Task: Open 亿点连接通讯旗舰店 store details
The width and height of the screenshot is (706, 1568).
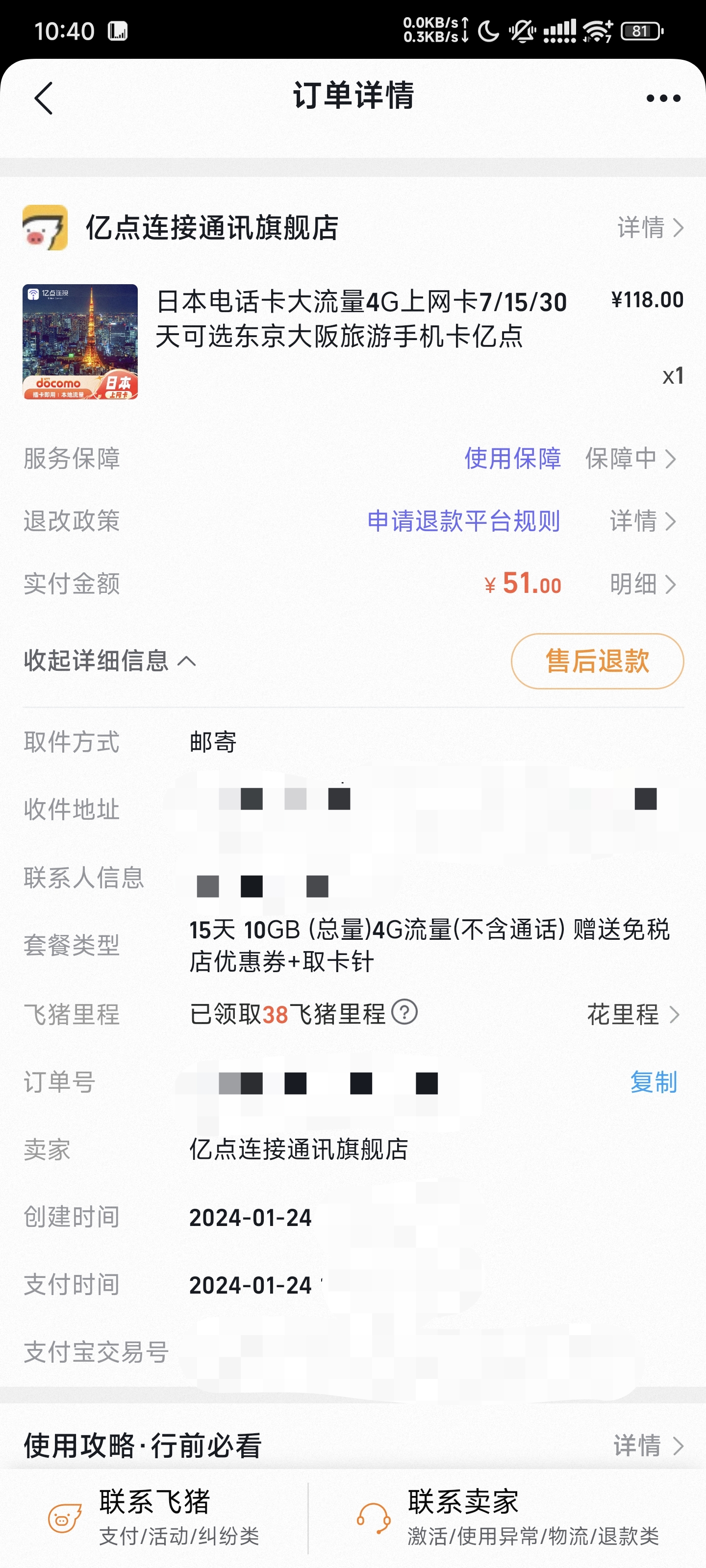Action: pos(649,228)
